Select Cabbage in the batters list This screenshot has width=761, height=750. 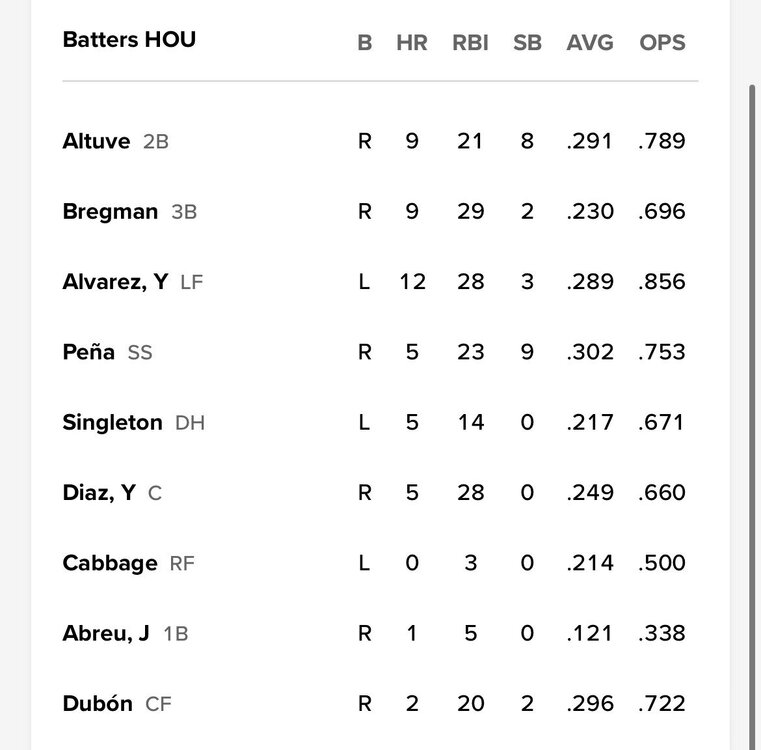[x=110, y=563]
